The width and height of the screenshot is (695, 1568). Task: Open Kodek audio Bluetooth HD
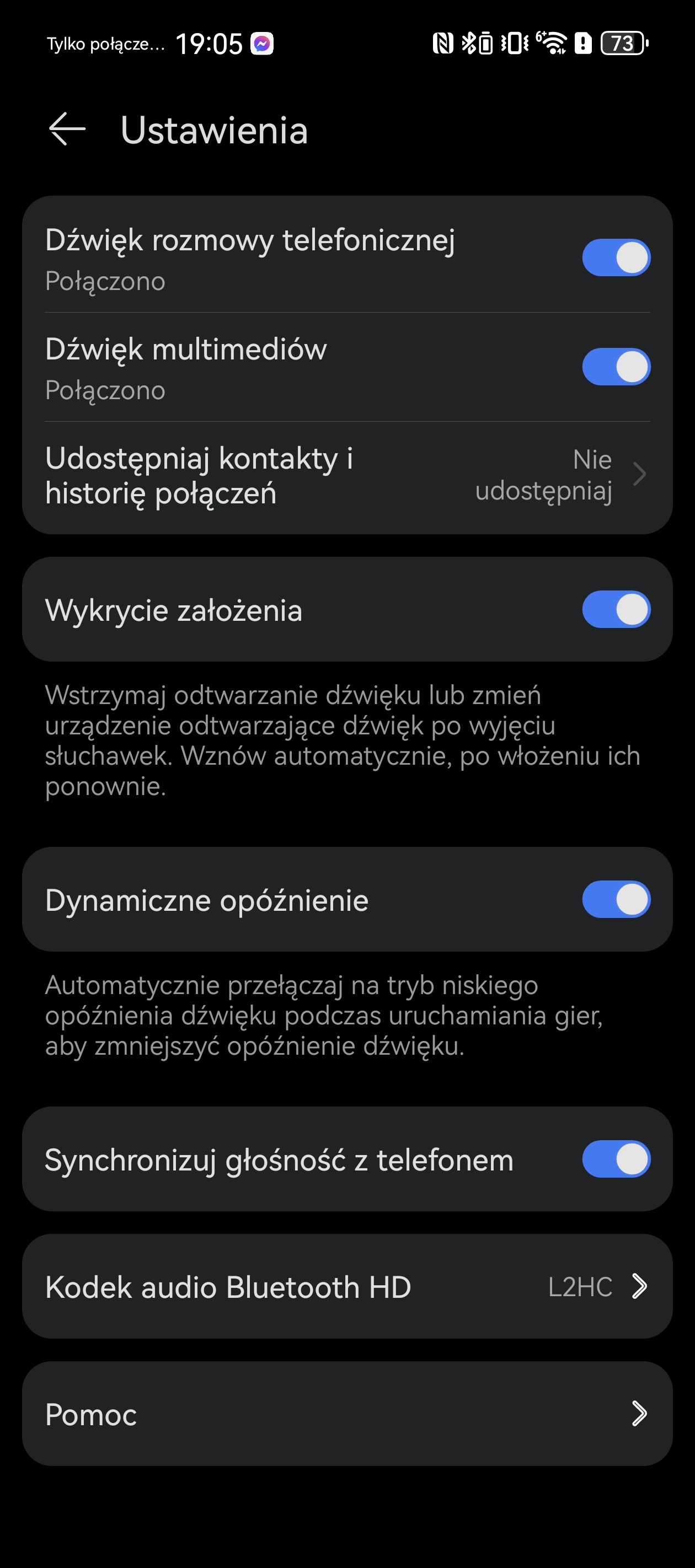(347, 1286)
